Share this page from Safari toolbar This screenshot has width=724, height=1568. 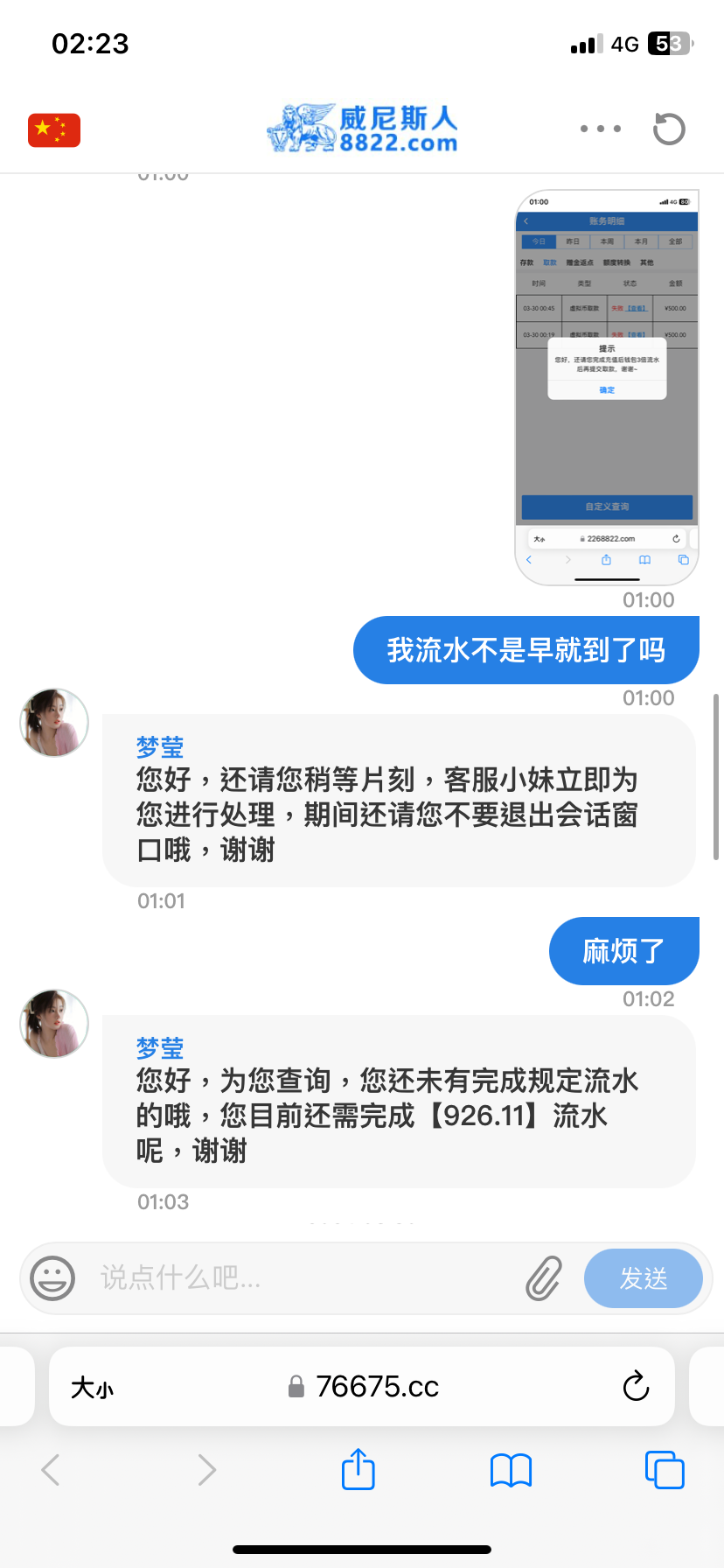click(x=359, y=1469)
